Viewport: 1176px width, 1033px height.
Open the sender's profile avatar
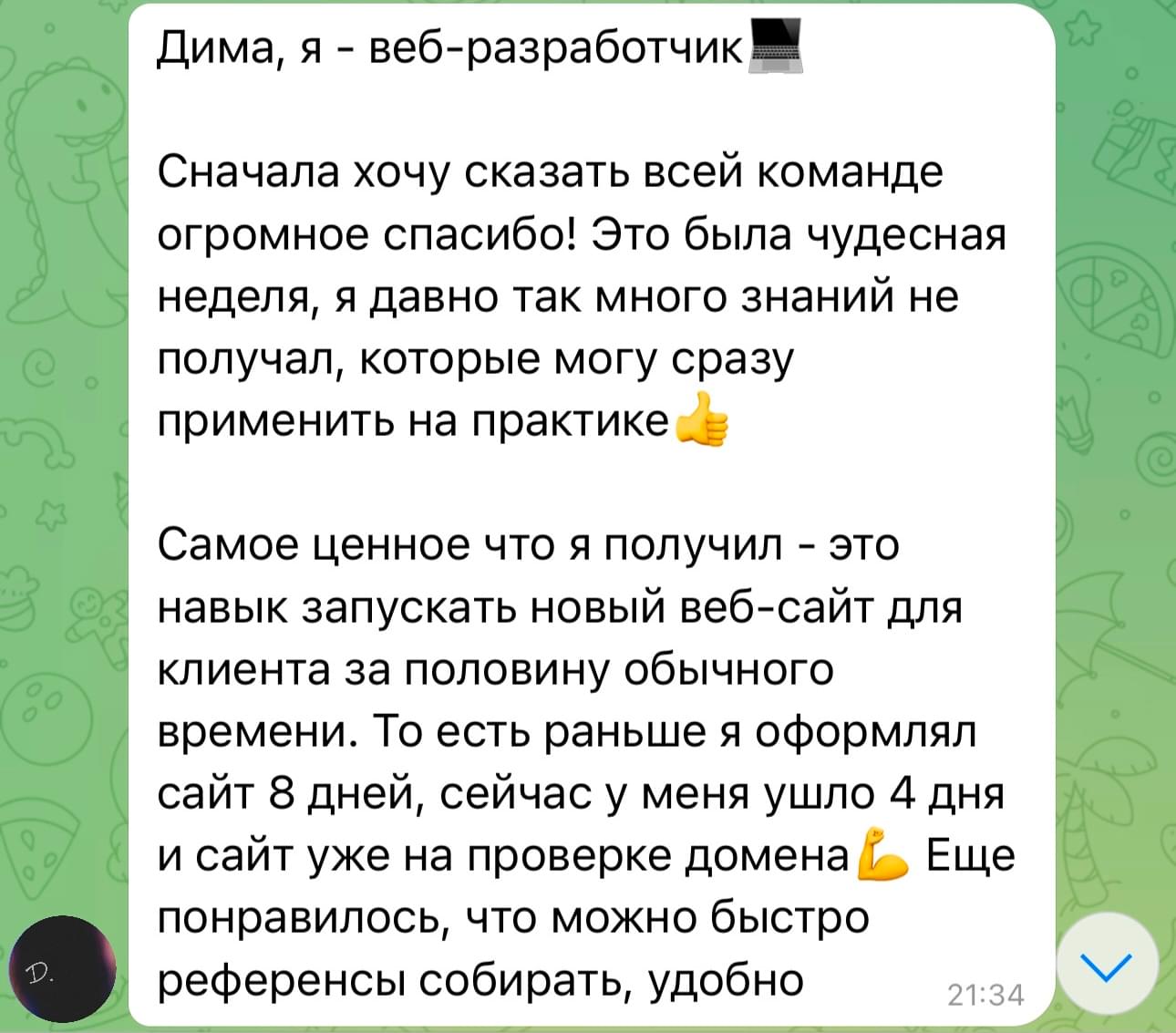tap(62, 969)
